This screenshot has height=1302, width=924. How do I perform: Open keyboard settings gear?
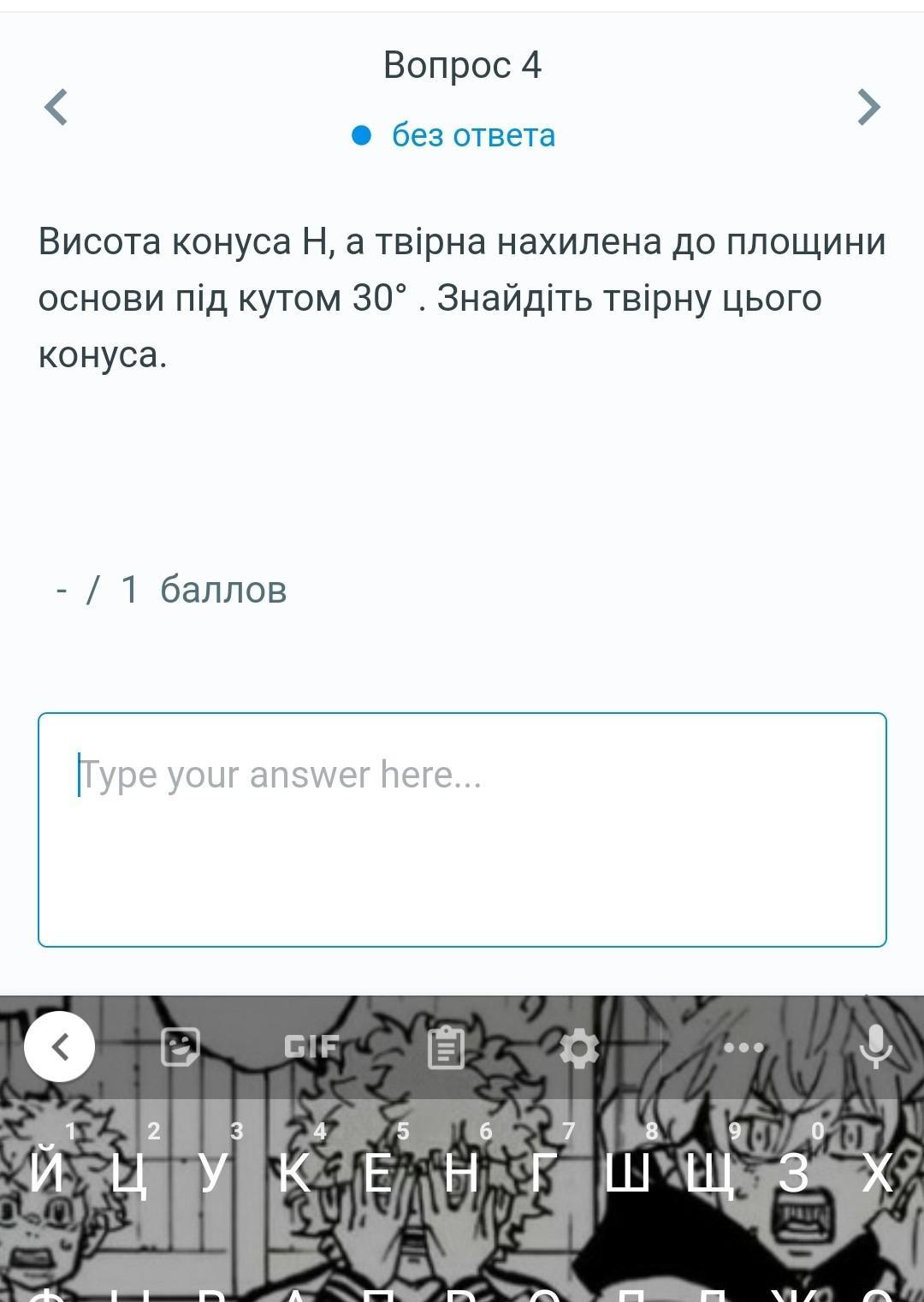point(578,1047)
